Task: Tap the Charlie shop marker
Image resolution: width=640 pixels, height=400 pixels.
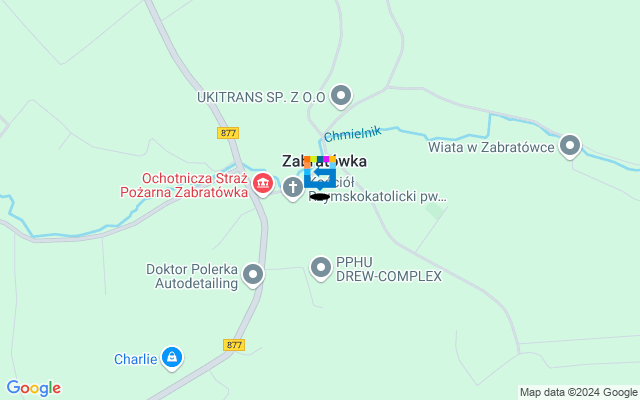Action: tap(173, 357)
